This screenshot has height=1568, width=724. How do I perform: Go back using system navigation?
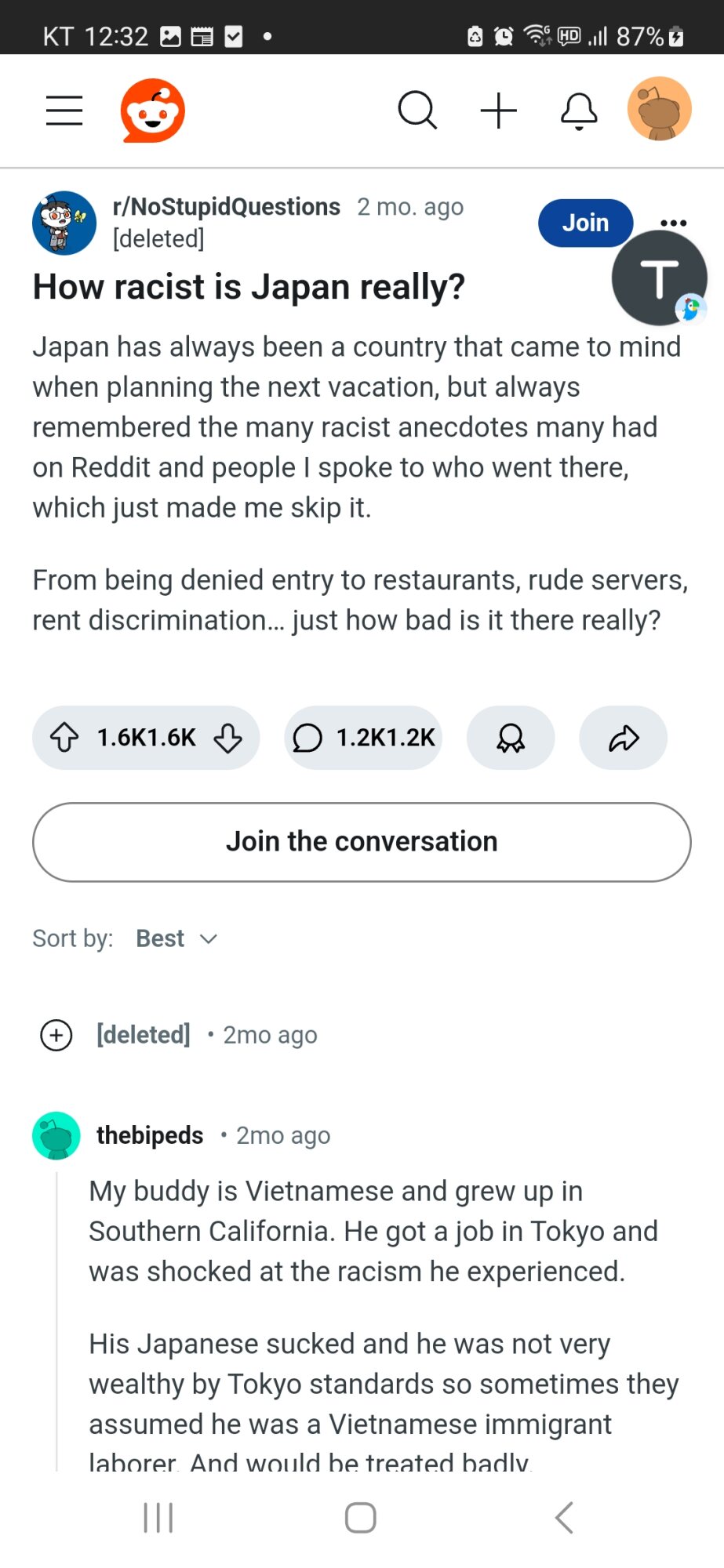point(564,1518)
